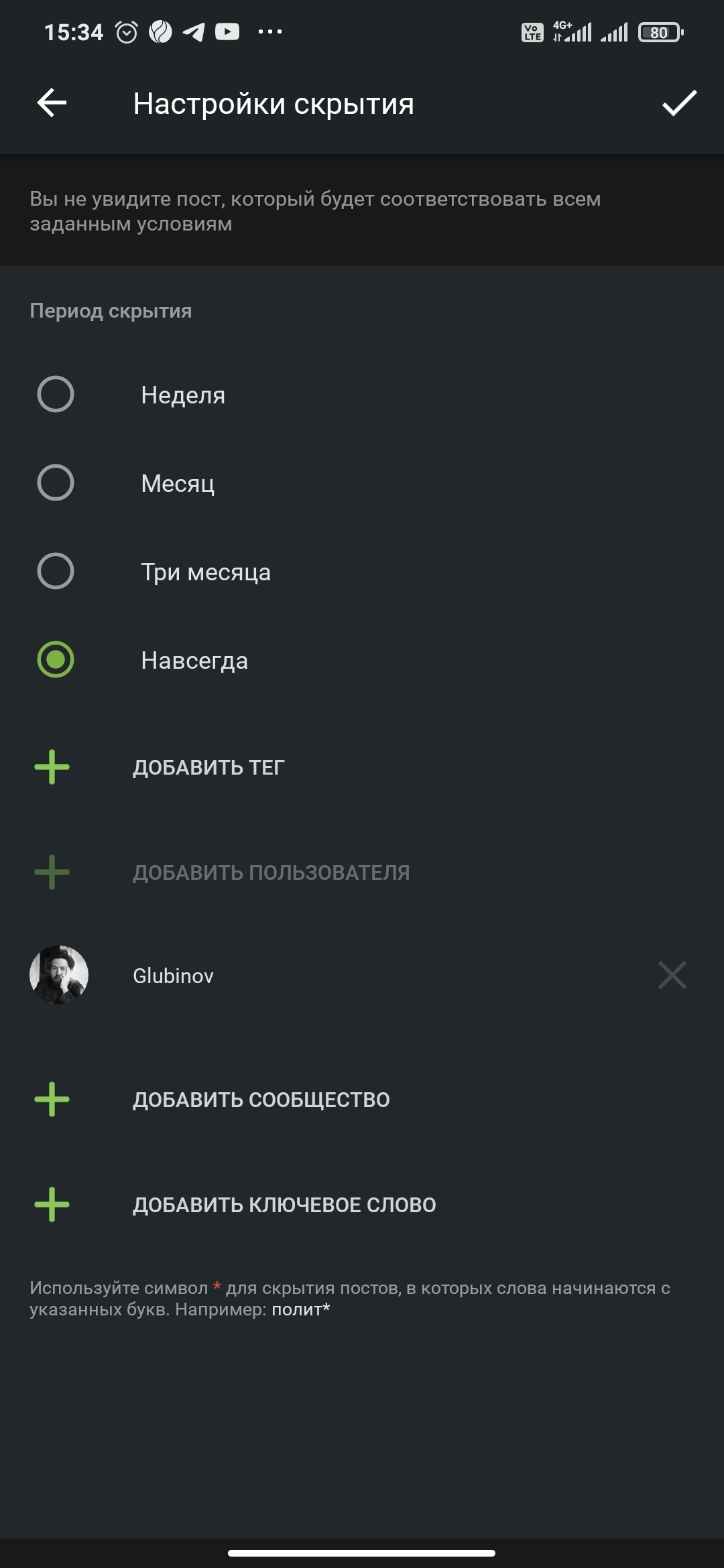Choose Месяц as the hiding period
This screenshot has height=1568, width=724.
[56, 482]
